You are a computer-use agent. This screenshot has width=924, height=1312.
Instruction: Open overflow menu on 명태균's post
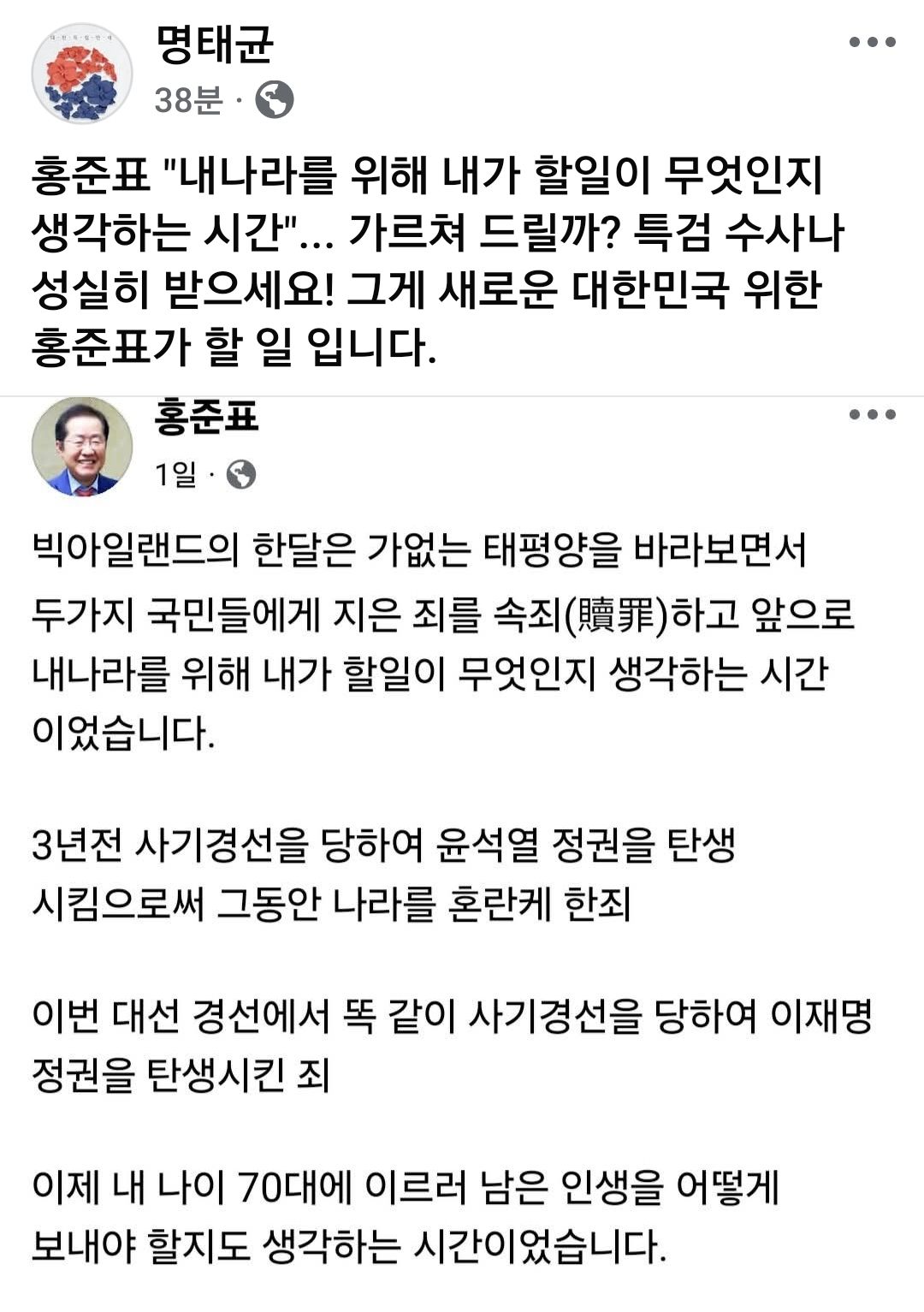pyautogui.click(x=872, y=43)
